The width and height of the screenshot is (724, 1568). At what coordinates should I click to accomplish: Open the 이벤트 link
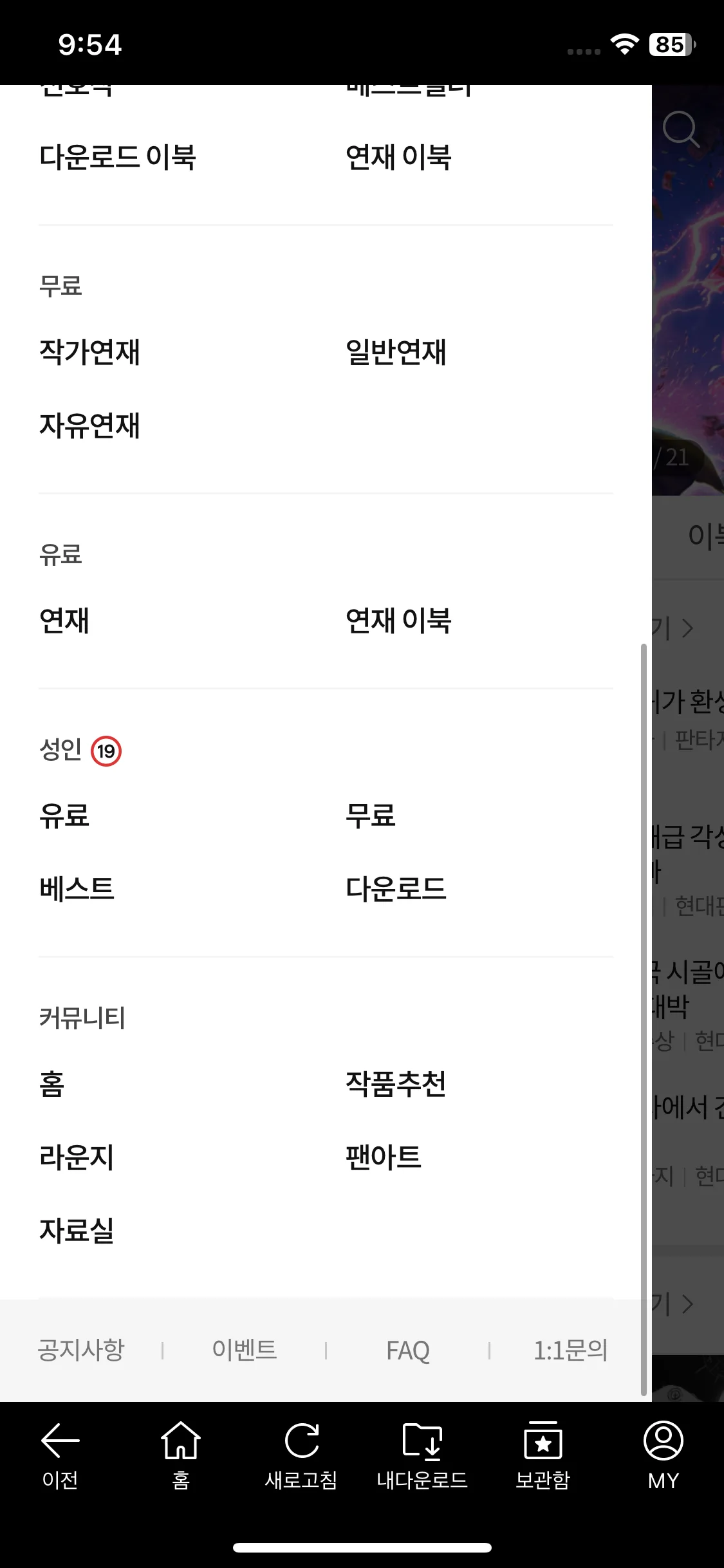245,1350
